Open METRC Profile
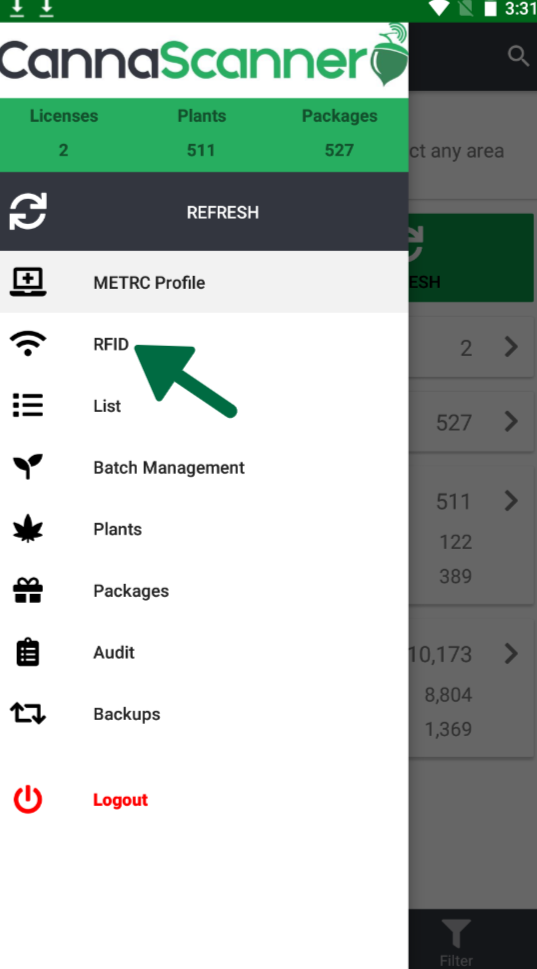The height and width of the screenshot is (969, 537). 204,282
